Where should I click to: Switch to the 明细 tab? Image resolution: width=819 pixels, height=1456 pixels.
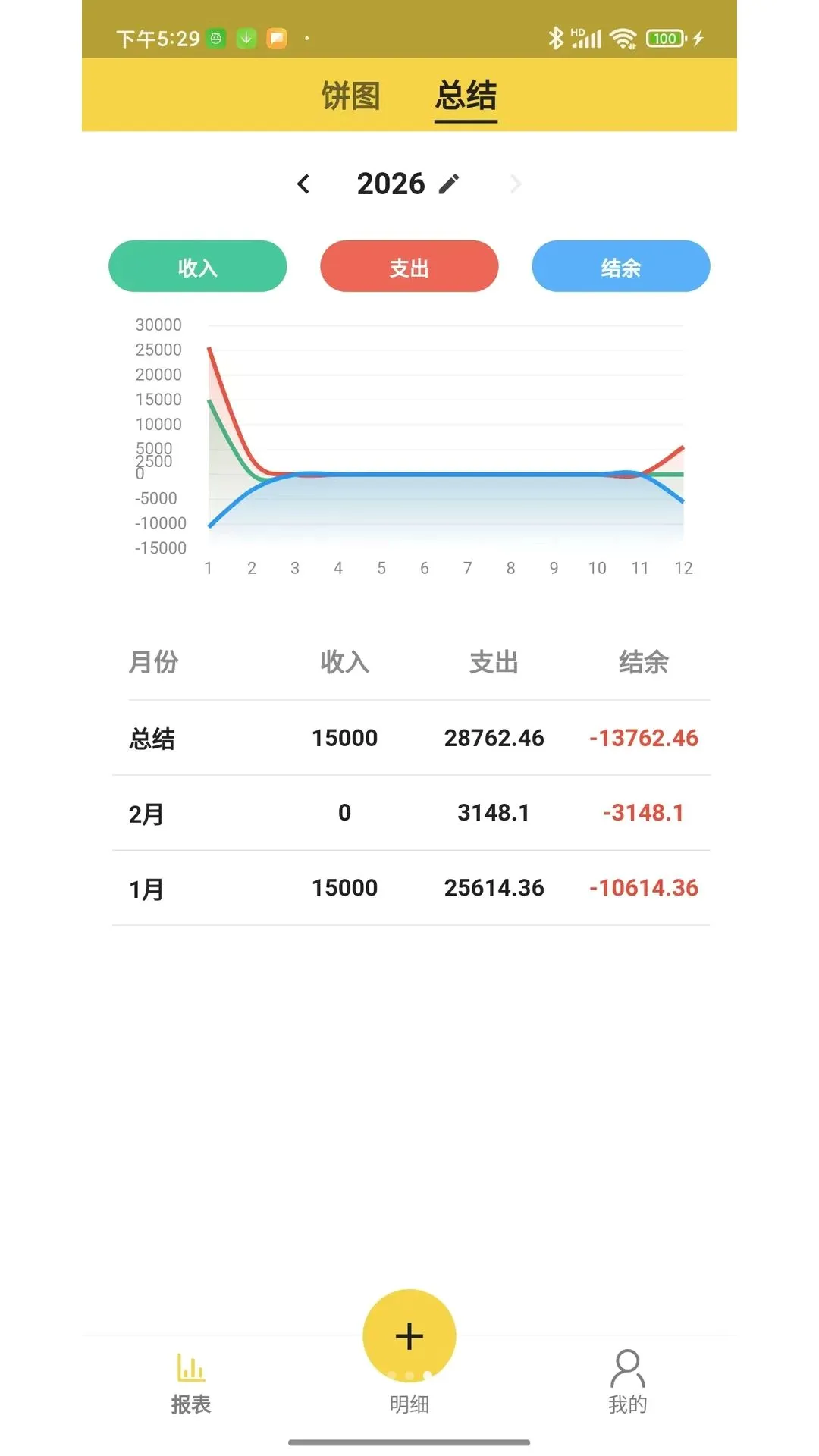click(x=409, y=1404)
